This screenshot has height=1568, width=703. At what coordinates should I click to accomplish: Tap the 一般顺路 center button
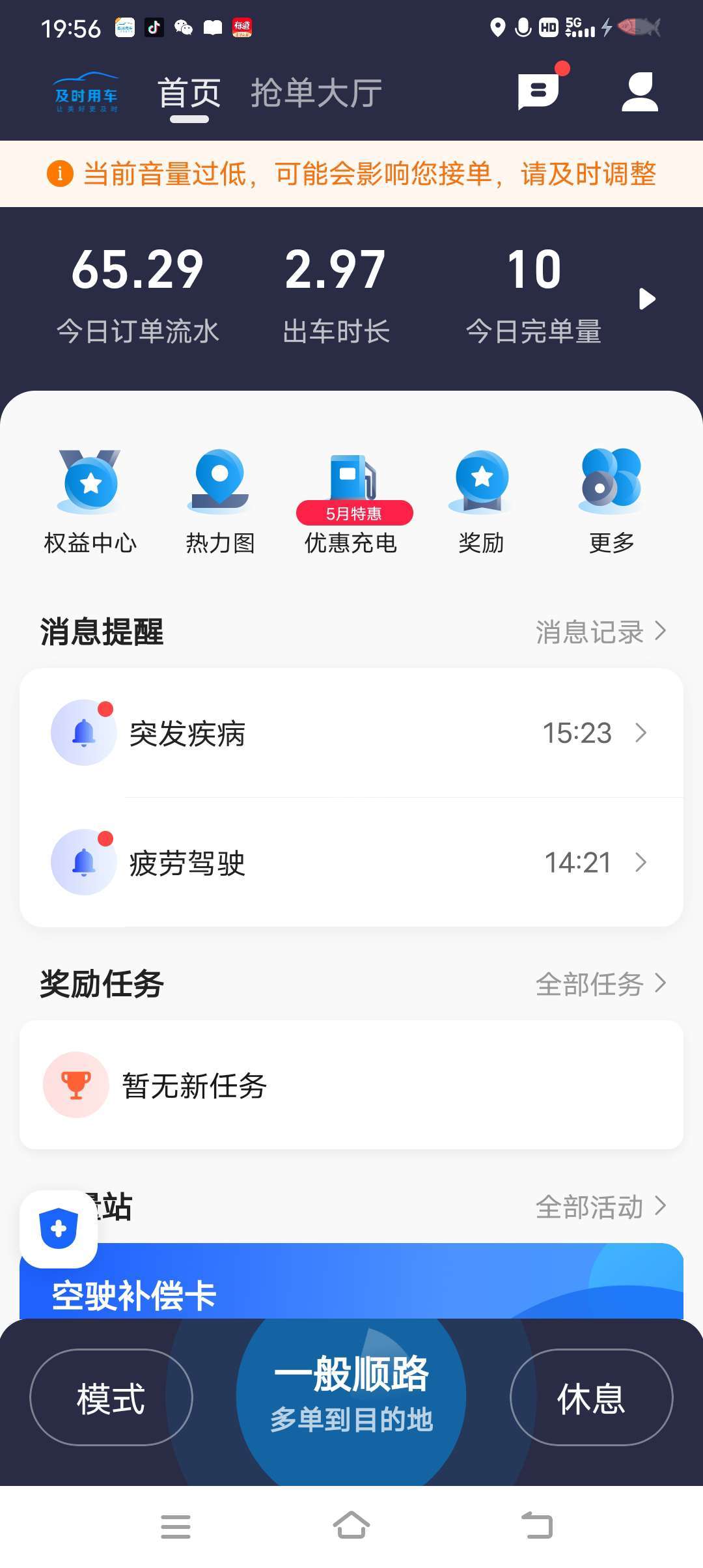pos(351,1397)
